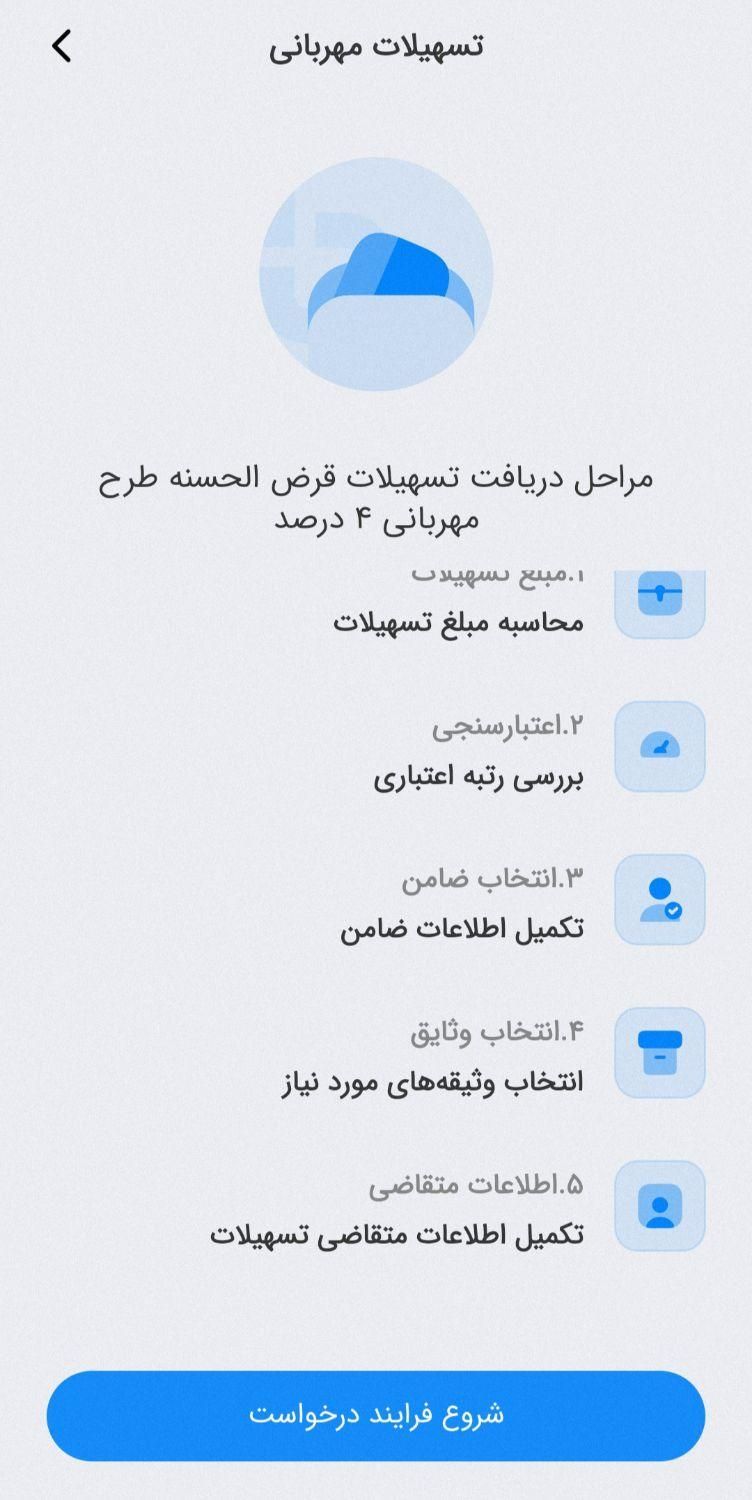Tap the شروع فرایند درخواست button
This screenshot has width=752, height=1500.
click(x=376, y=1415)
